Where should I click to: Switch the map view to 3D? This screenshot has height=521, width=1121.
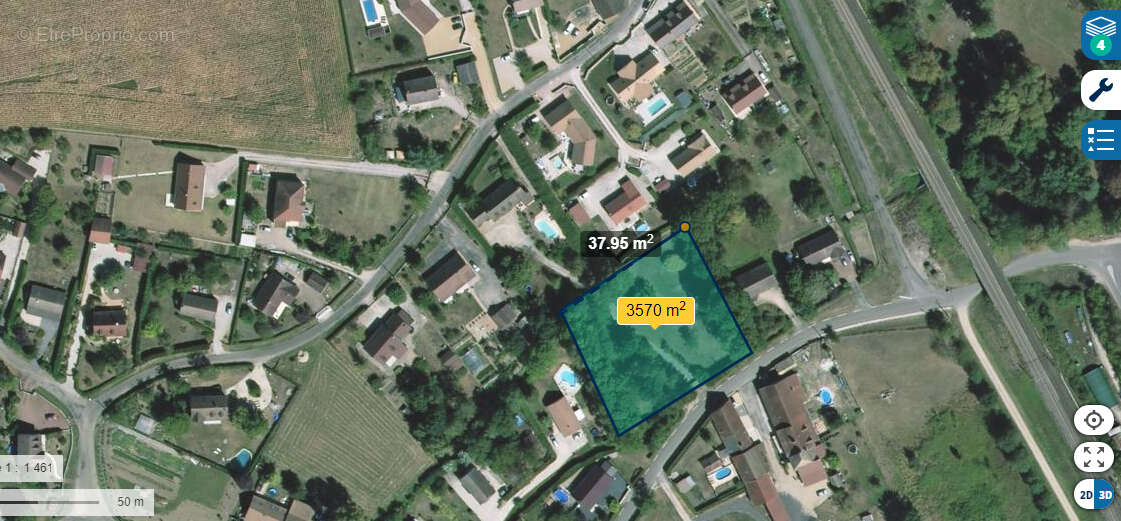point(1105,494)
